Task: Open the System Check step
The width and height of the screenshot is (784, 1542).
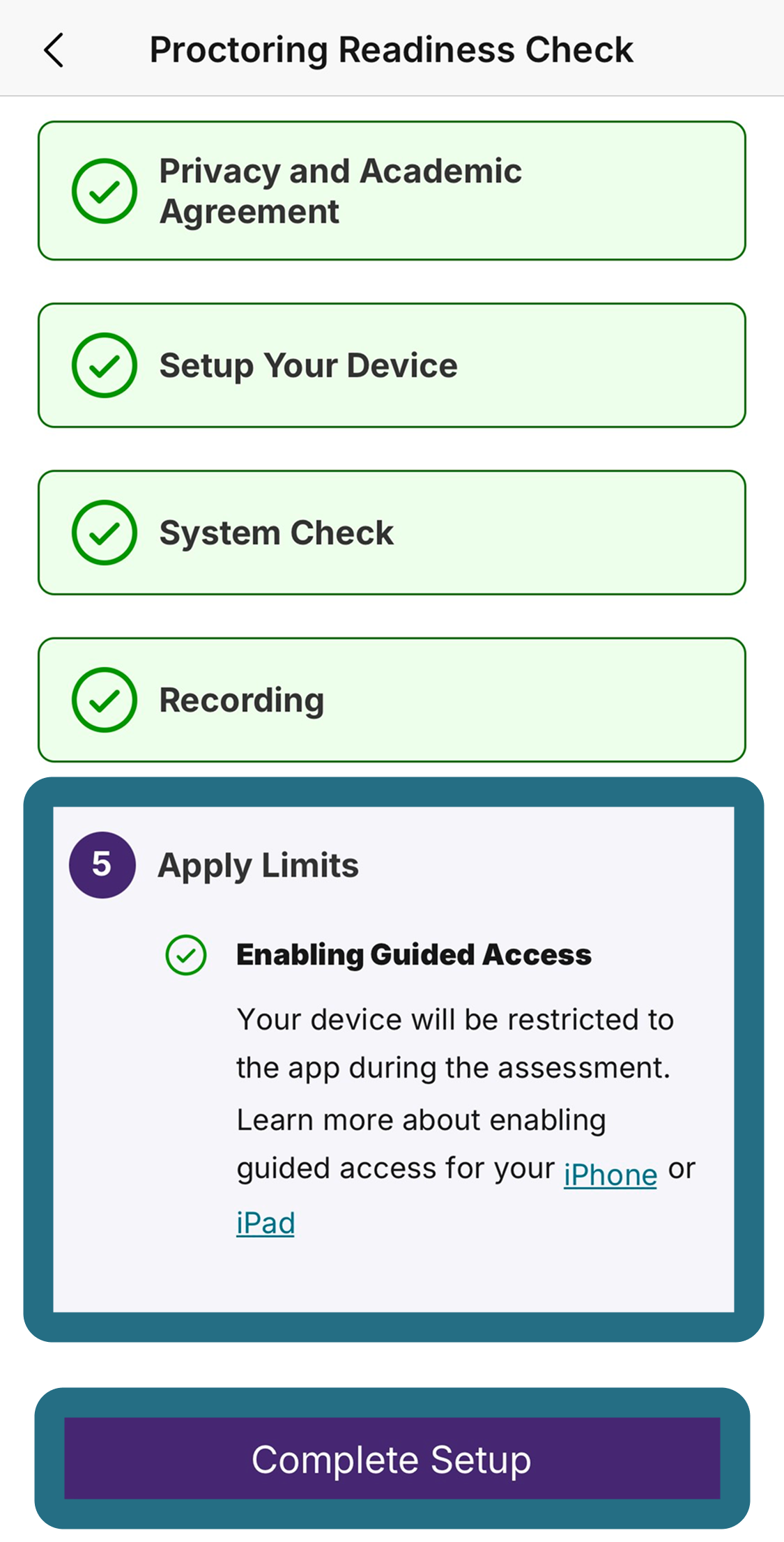Action: 392,533
